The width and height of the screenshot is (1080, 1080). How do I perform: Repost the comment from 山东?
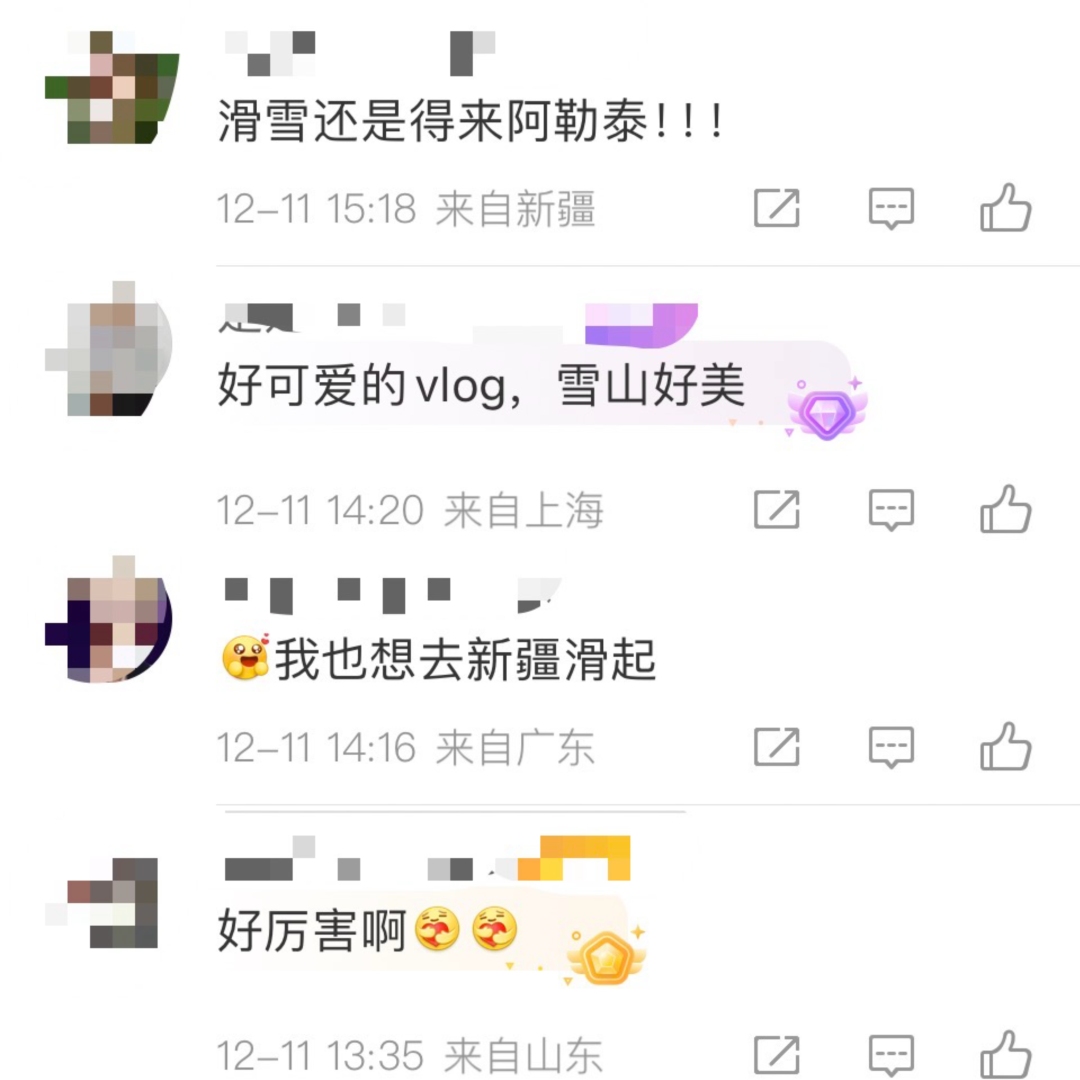tap(777, 1054)
